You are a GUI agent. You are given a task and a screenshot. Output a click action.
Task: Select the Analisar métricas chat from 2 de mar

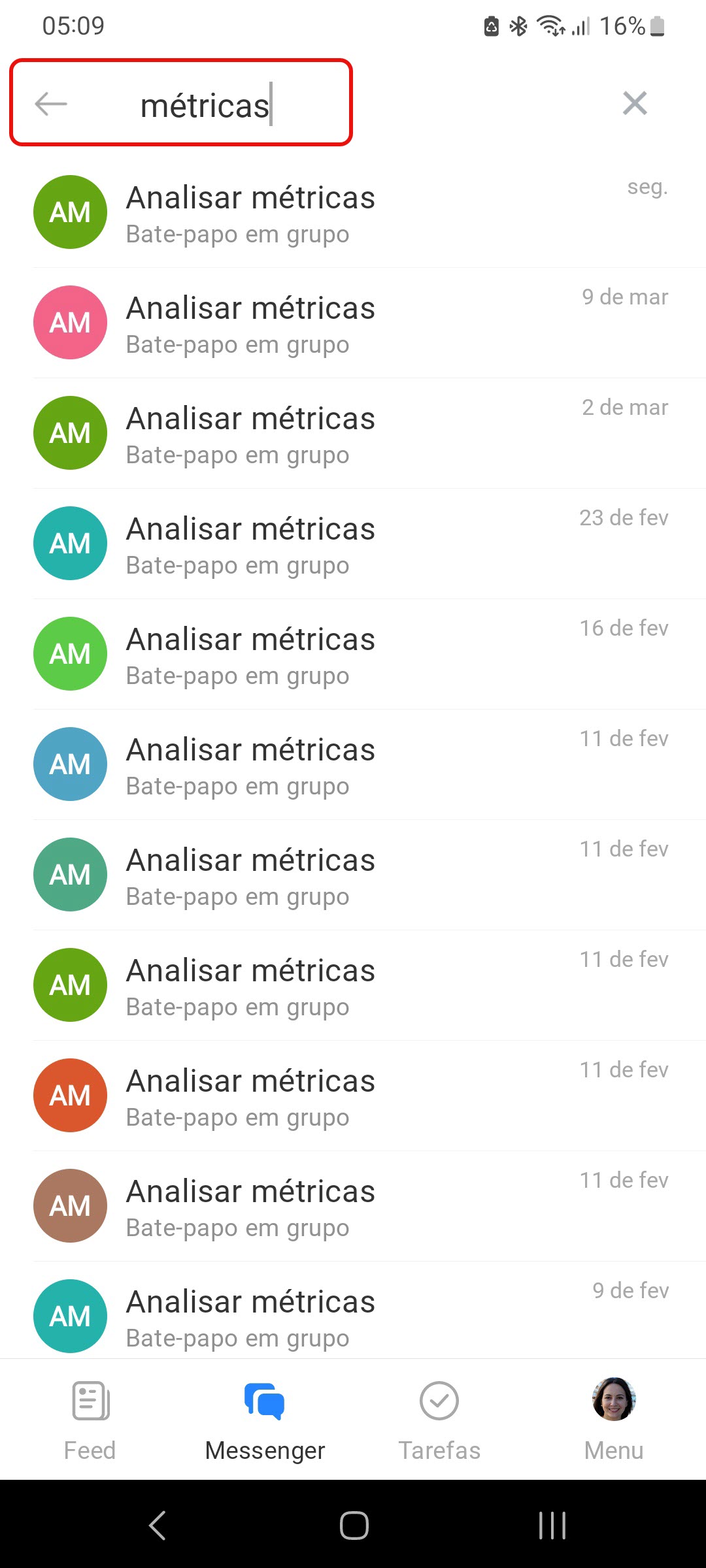pyautogui.click(x=353, y=433)
